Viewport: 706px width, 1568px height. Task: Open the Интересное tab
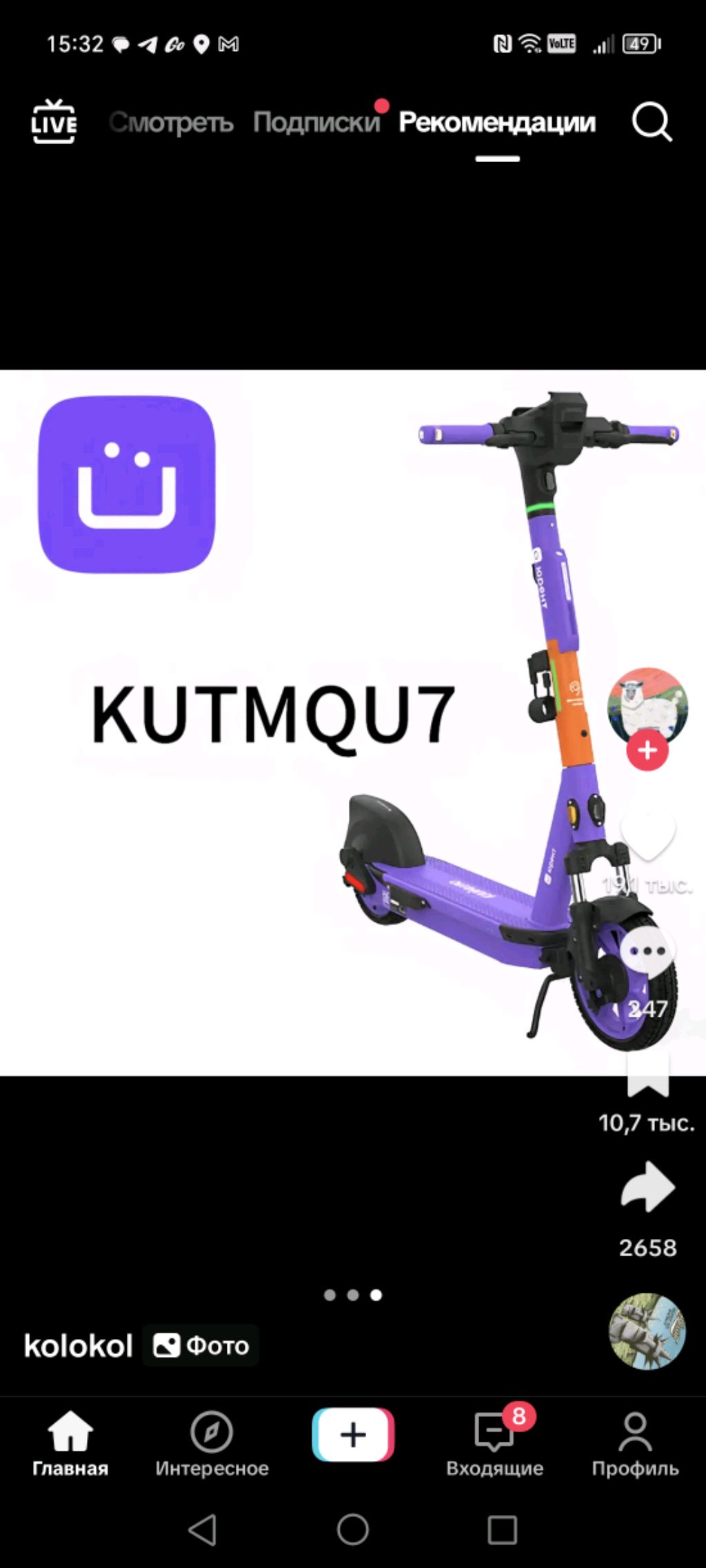point(212,1443)
